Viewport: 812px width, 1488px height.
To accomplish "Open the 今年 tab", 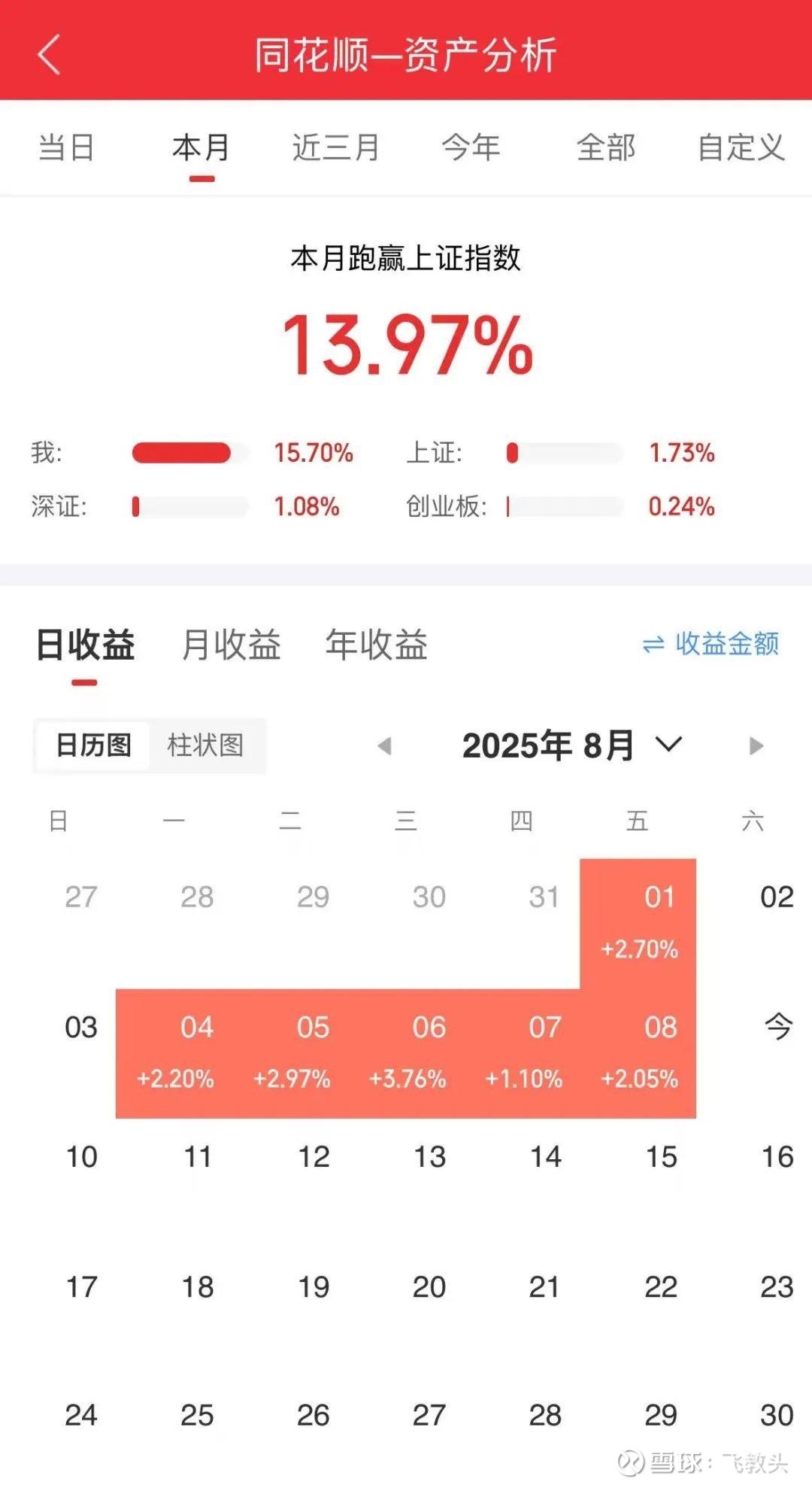I will (x=471, y=147).
